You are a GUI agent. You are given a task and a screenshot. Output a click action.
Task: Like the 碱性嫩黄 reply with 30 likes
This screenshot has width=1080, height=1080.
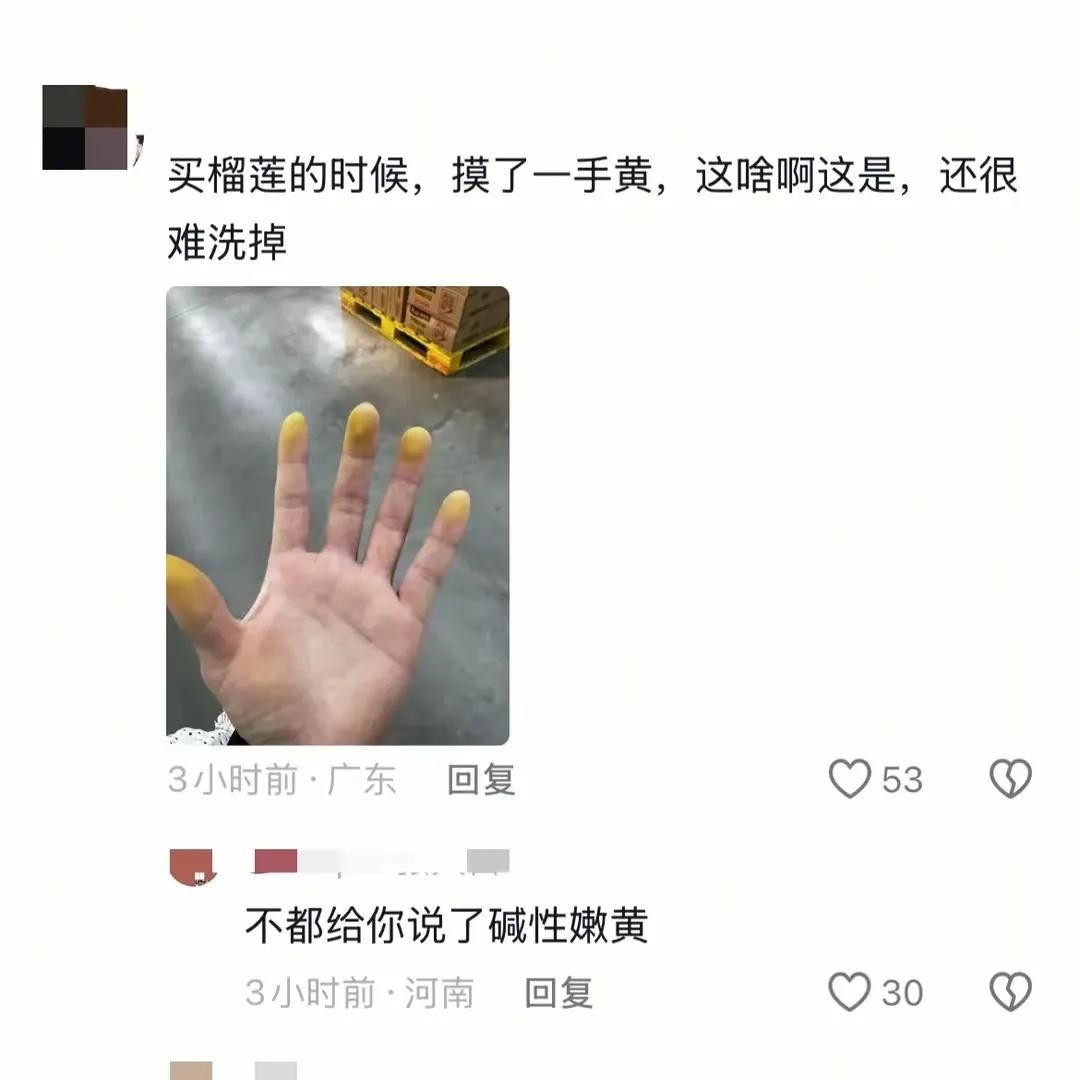[x=850, y=993]
